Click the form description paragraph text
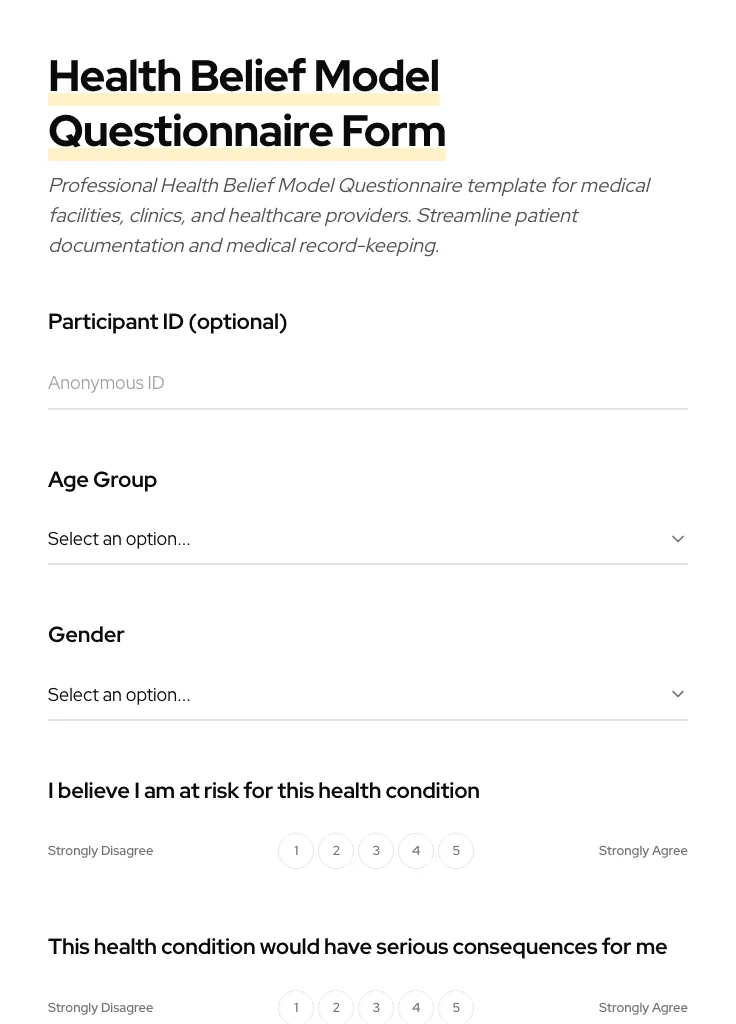This screenshot has height=1024, width=736. pos(349,215)
